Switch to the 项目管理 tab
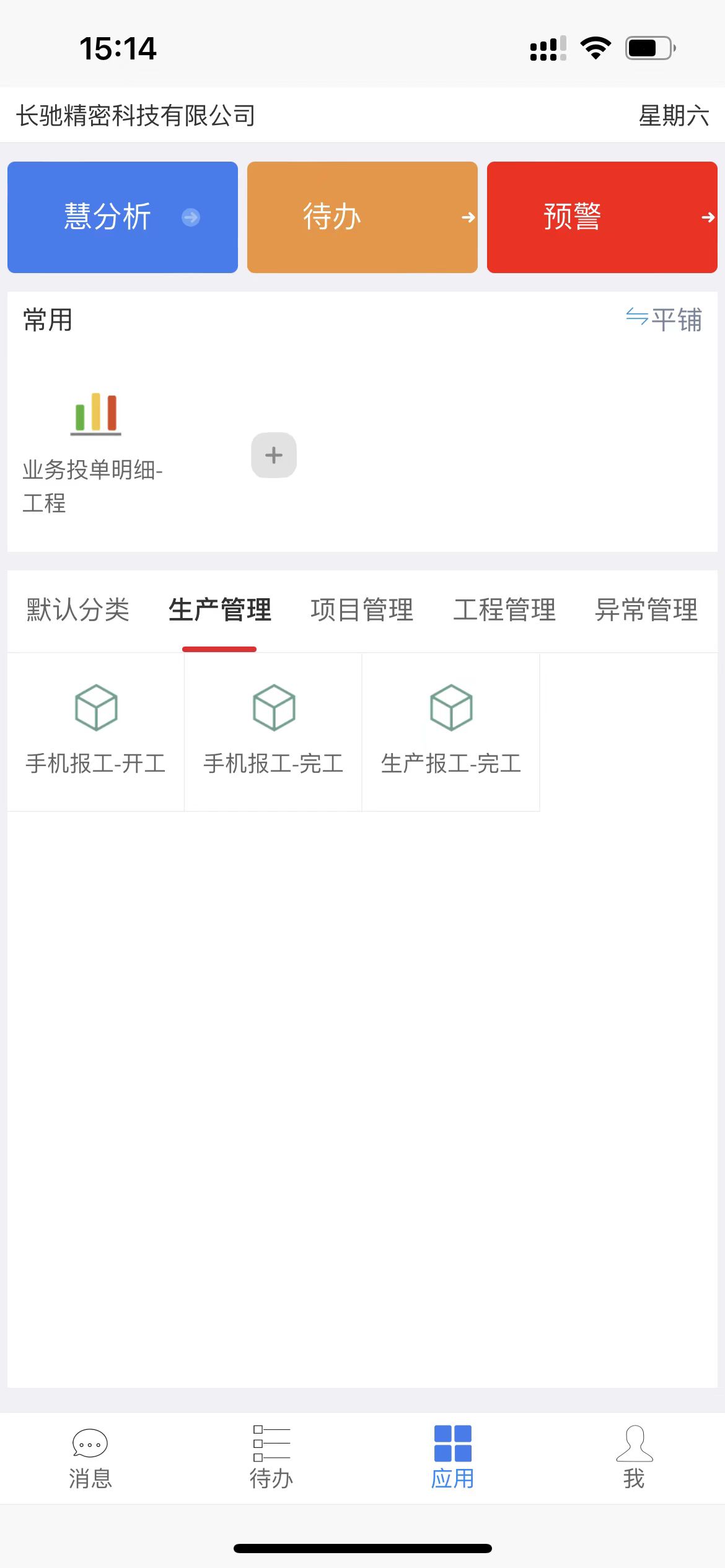This screenshot has height=1568, width=725. pyautogui.click(x=362, y=610)
